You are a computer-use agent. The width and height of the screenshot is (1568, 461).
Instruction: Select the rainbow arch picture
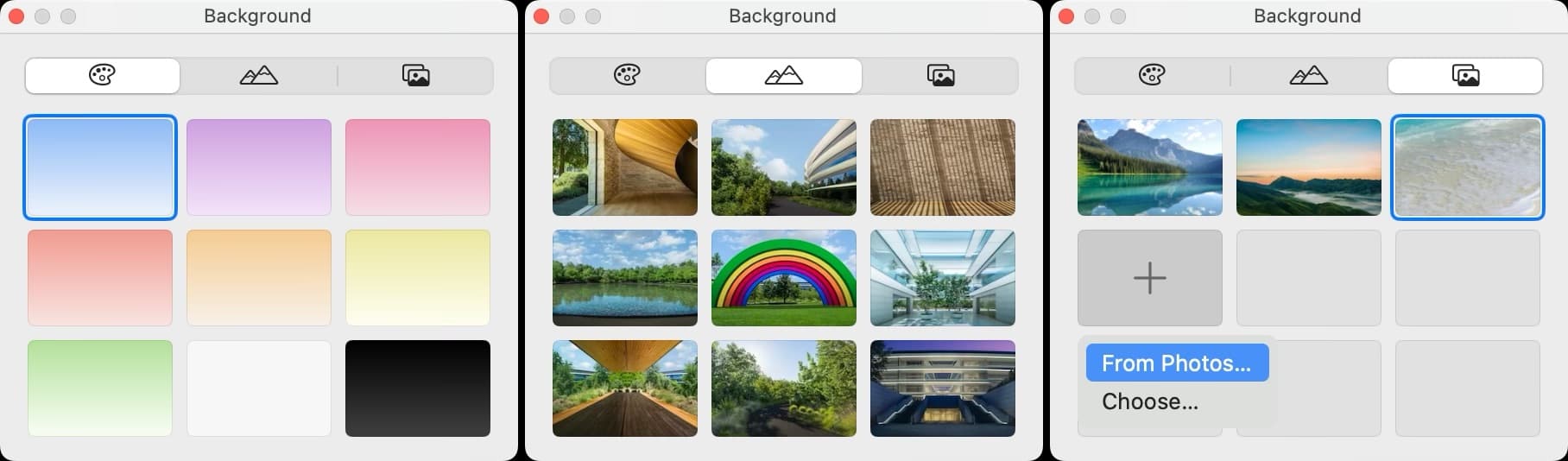click(784, 278)
